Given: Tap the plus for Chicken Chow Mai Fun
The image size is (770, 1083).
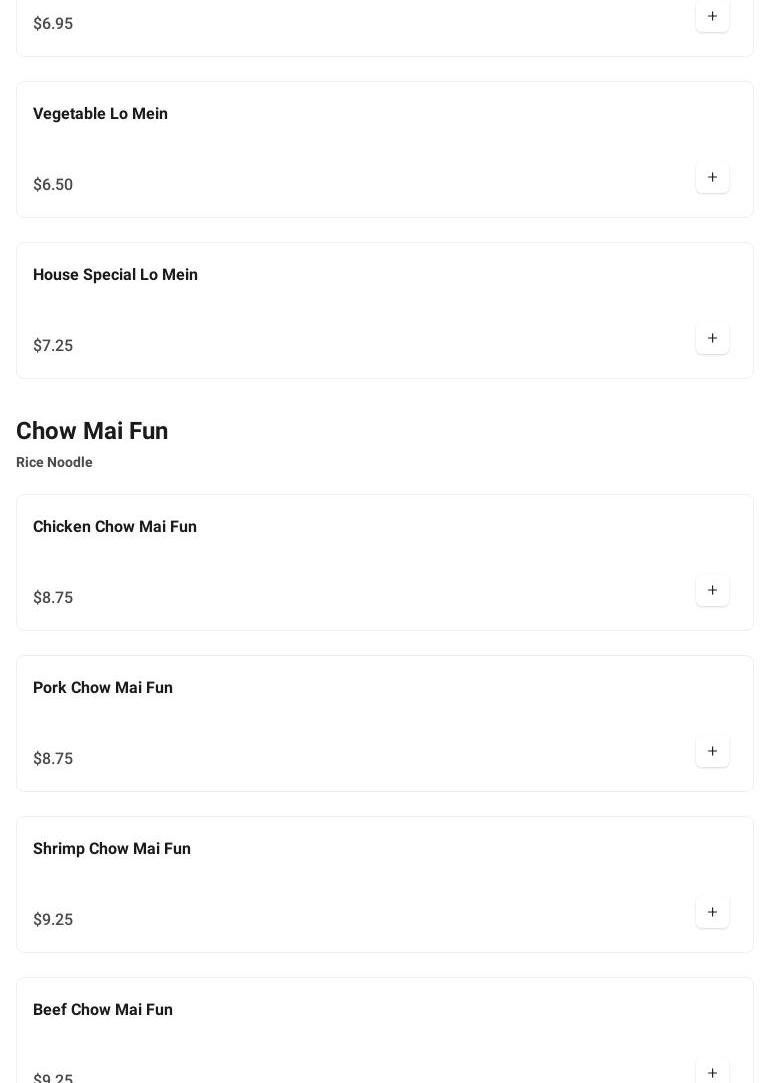Looking at the screenshot, I should click(712, 591).
